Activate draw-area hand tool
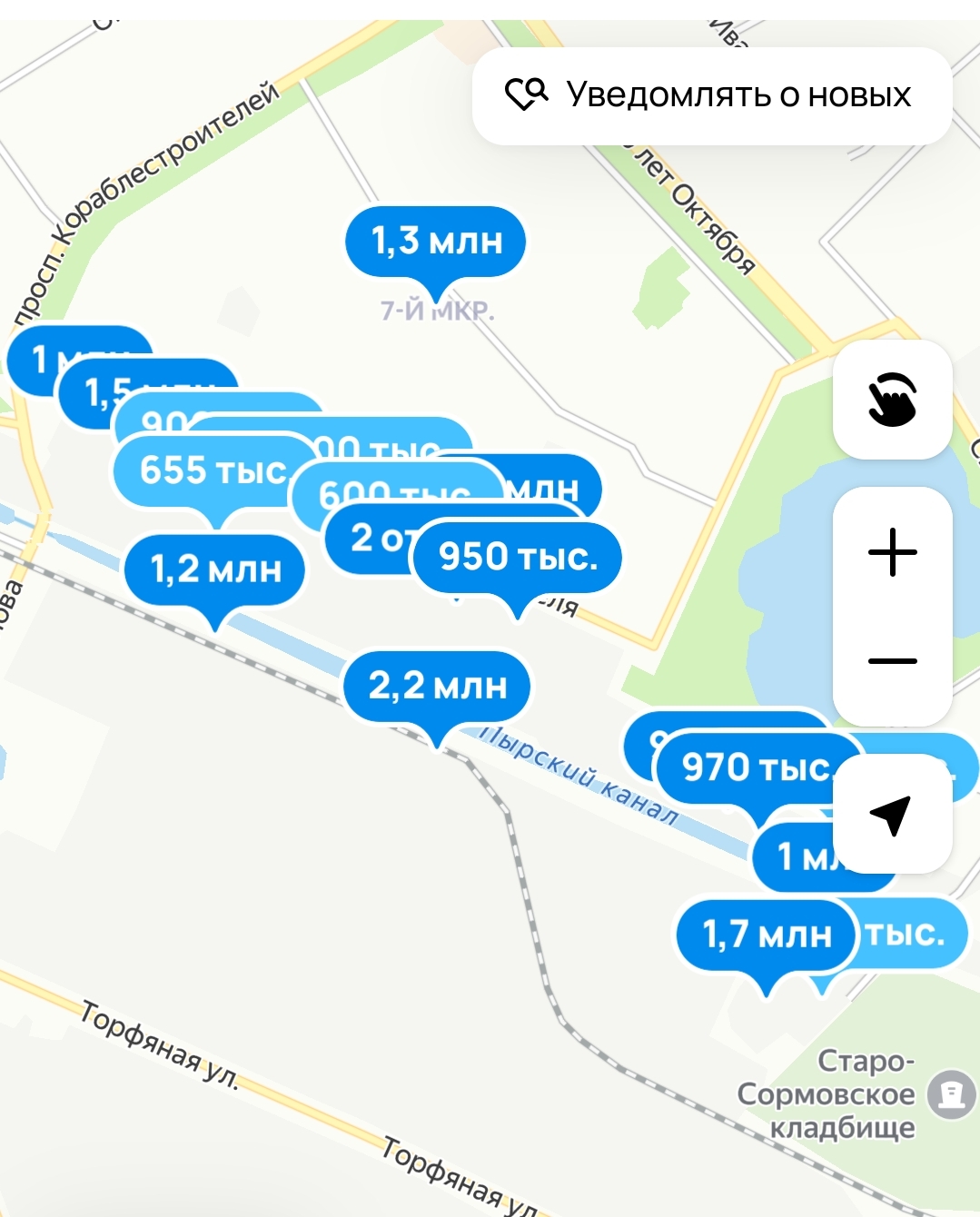This screenshot has height=1217, width=980. pos(892,400)
